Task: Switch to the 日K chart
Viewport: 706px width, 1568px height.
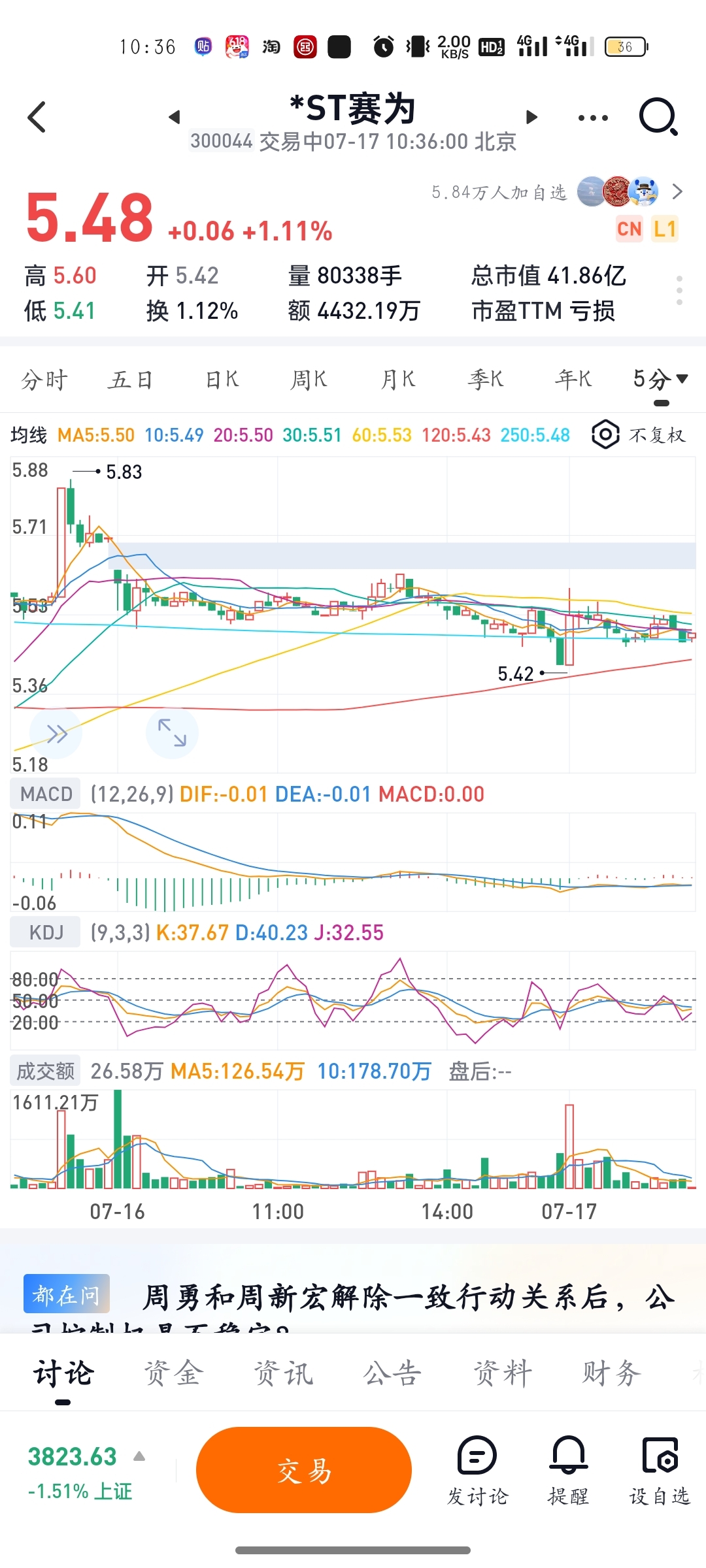Action: (x=222, y=379)
